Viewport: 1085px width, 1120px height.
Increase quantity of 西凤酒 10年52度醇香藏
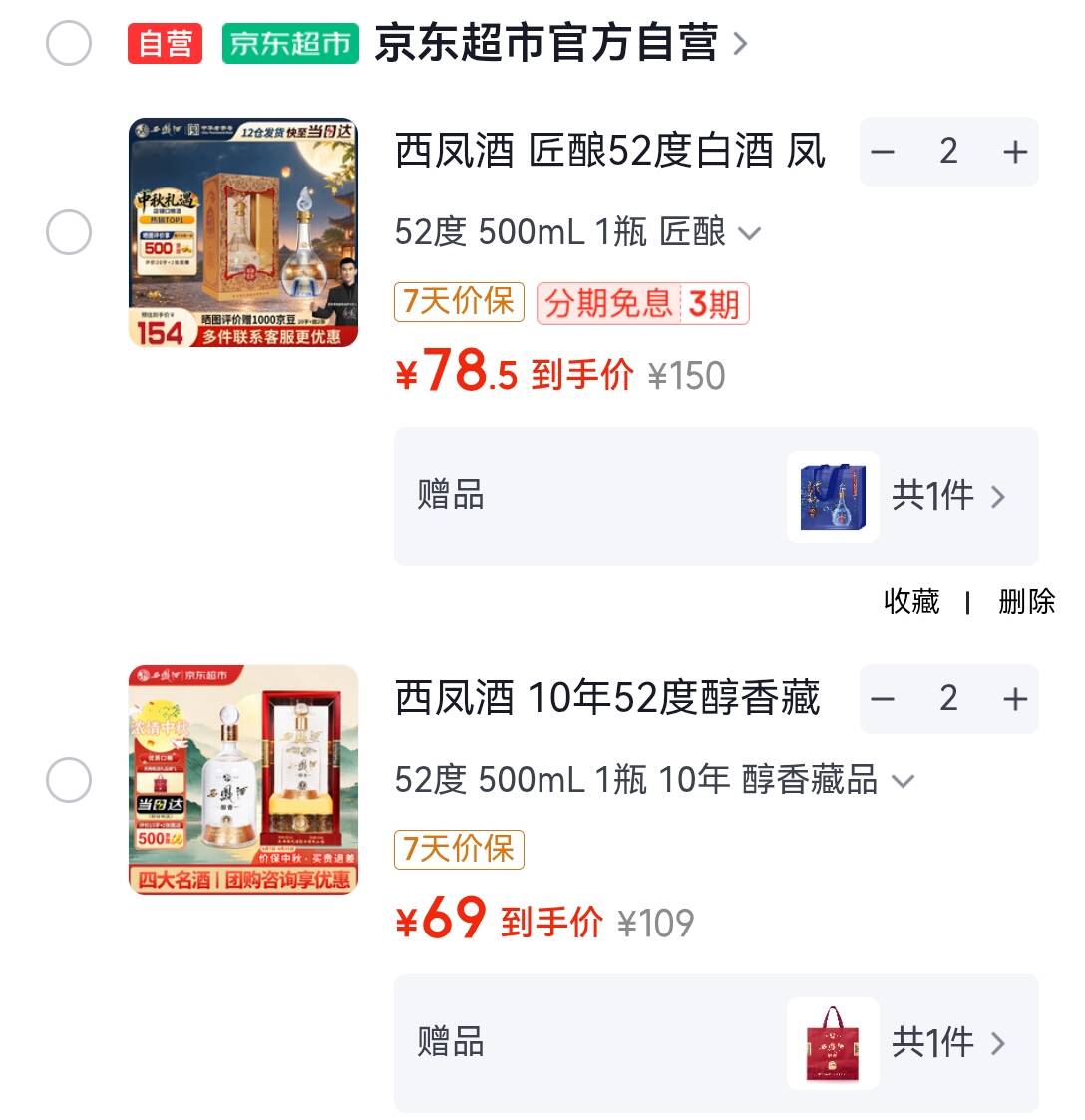pos(1015,698)
